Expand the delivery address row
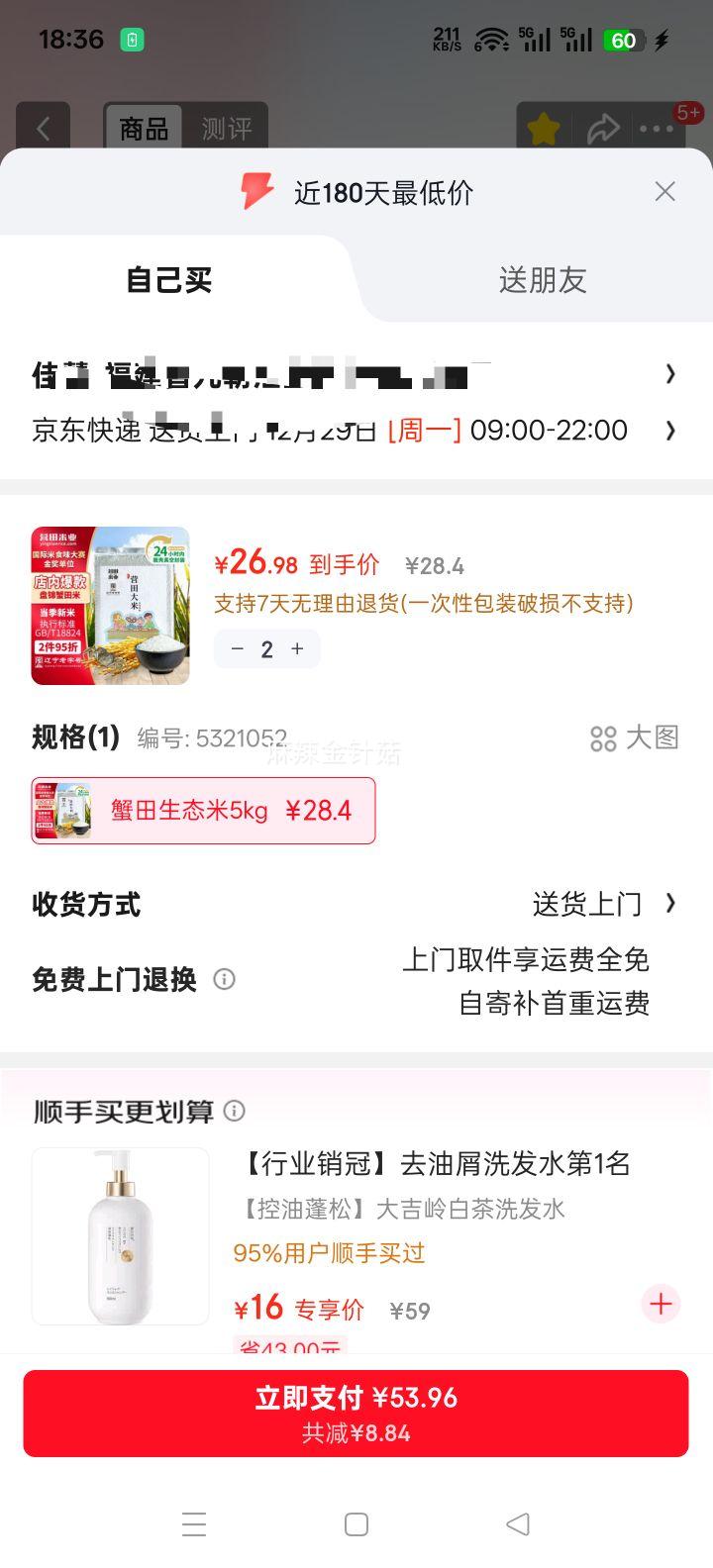 (x=670, y=374)
